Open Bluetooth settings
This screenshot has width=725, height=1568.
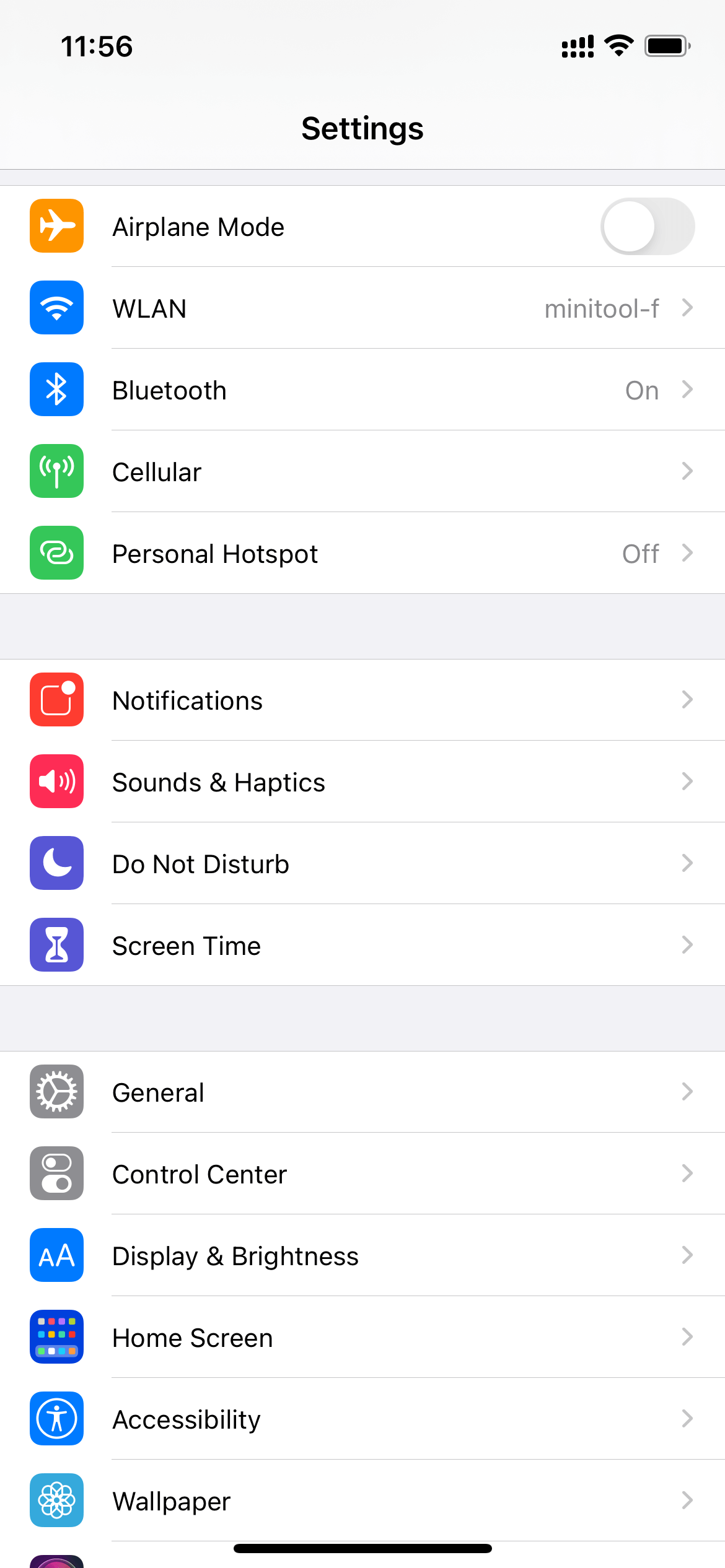(362, 390)
